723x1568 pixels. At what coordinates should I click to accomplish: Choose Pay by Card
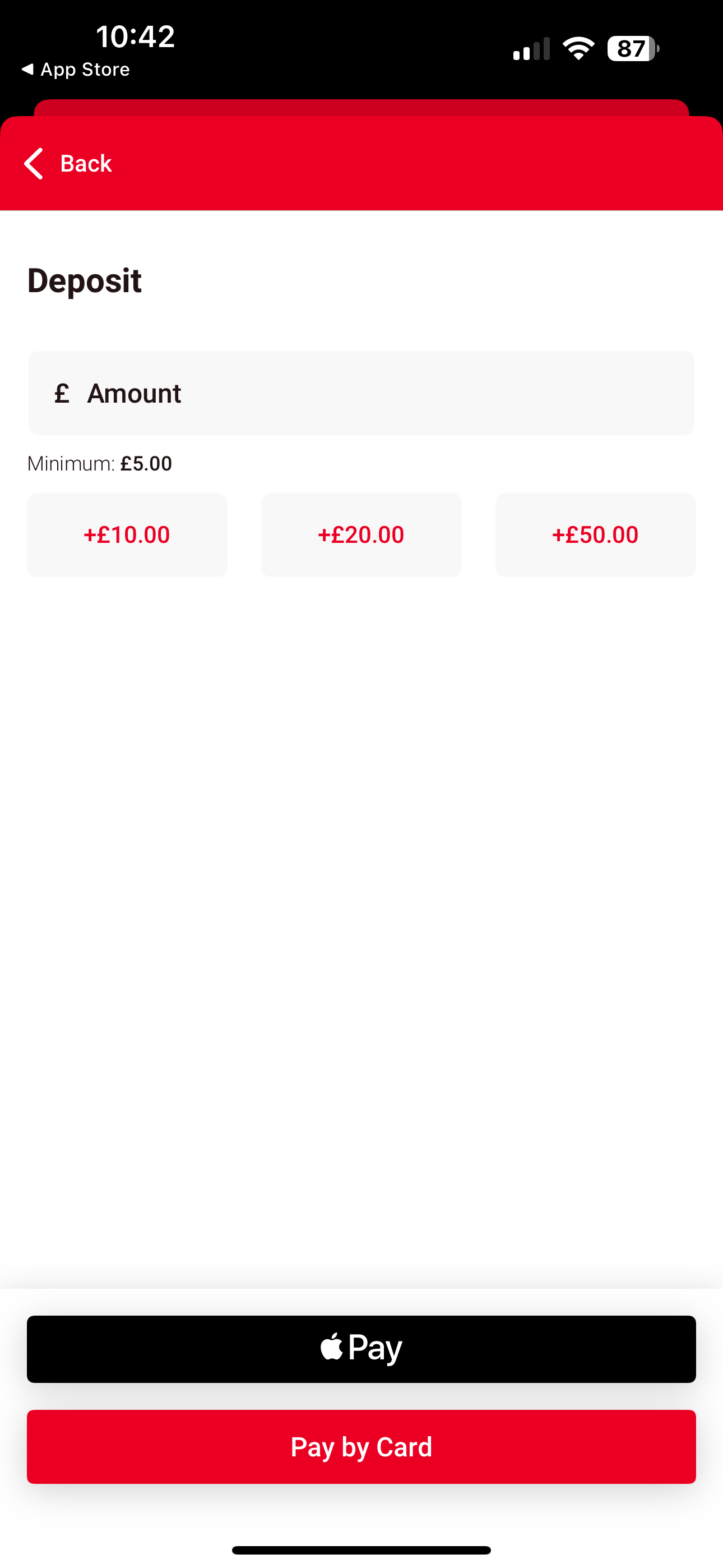tap(361, 1446)
